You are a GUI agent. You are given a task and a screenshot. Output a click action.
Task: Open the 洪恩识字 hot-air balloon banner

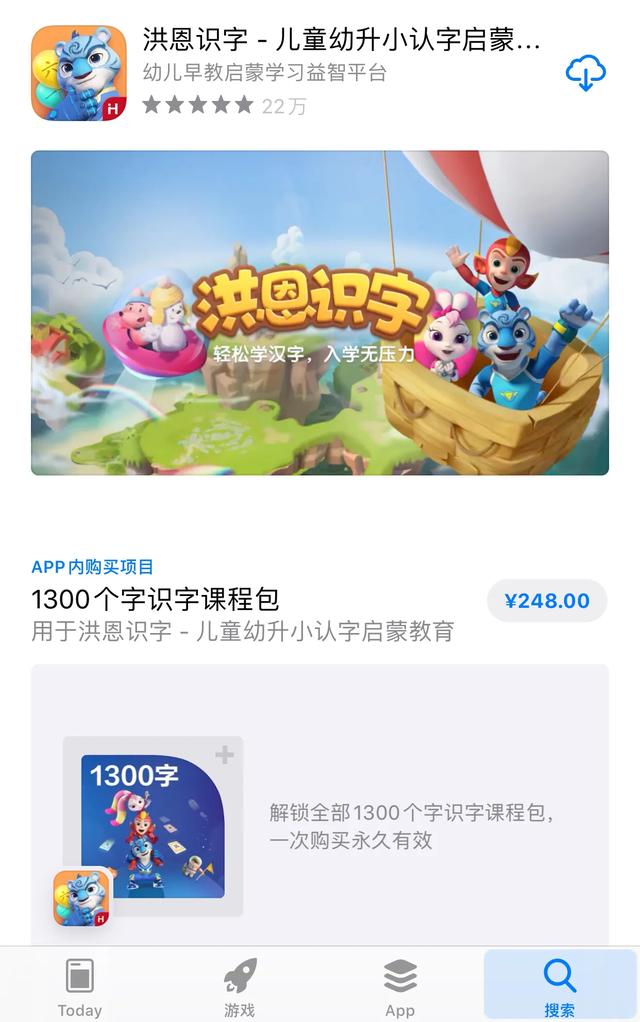319,313
